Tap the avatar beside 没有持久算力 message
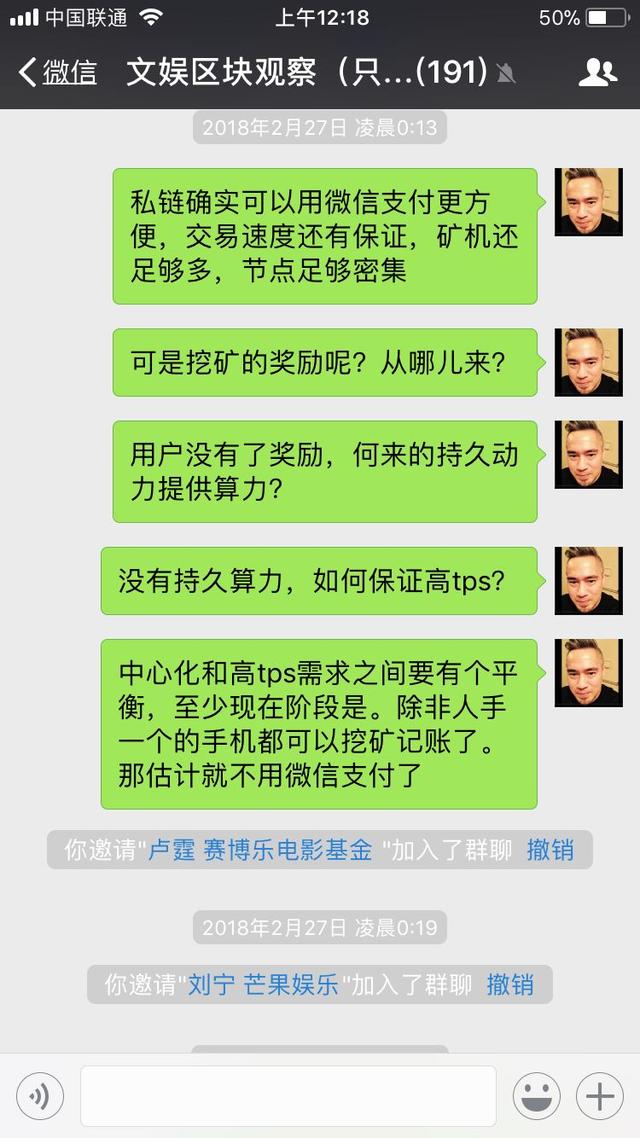 [x=588, y=581]
